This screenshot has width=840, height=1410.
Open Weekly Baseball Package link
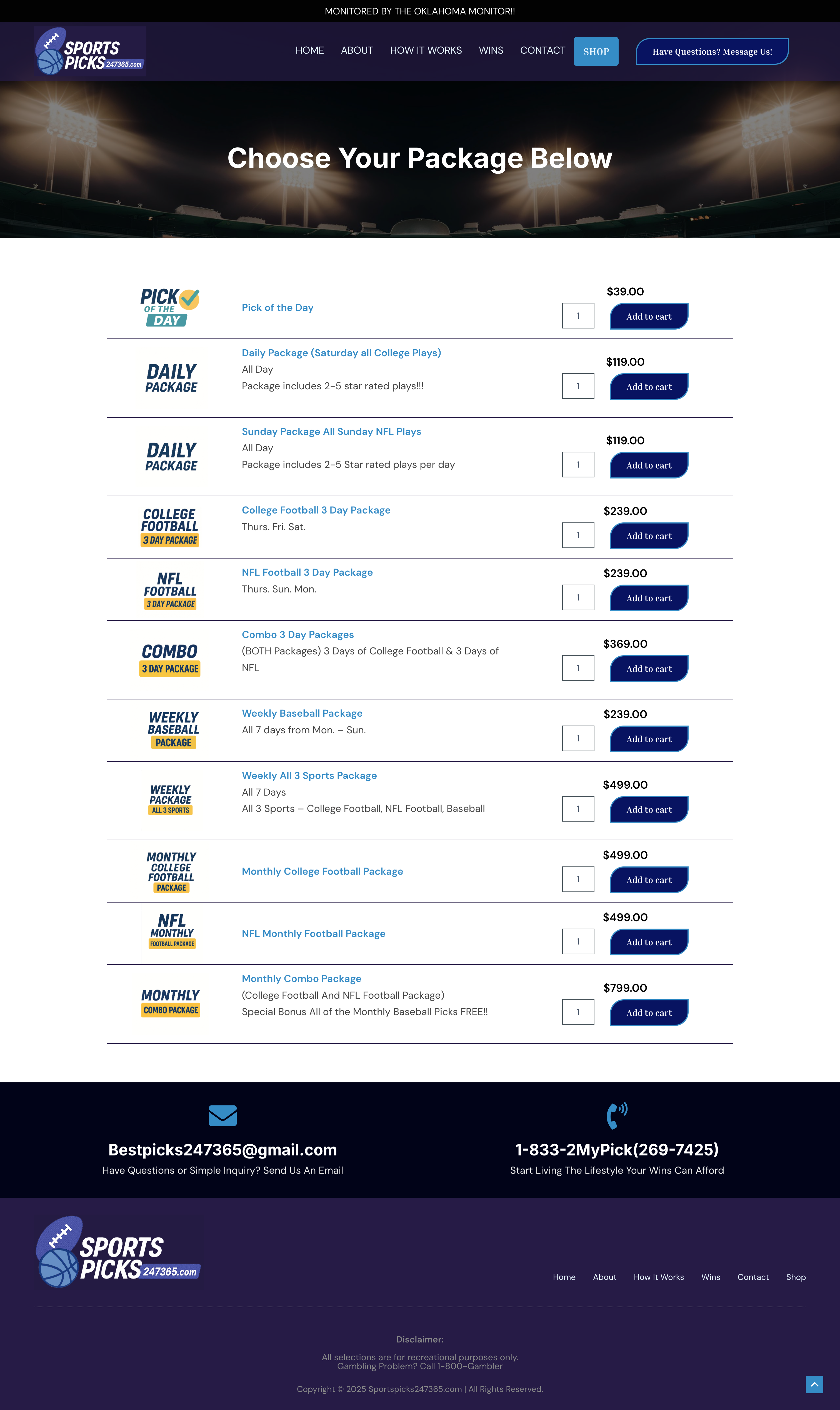pos(302,714)
